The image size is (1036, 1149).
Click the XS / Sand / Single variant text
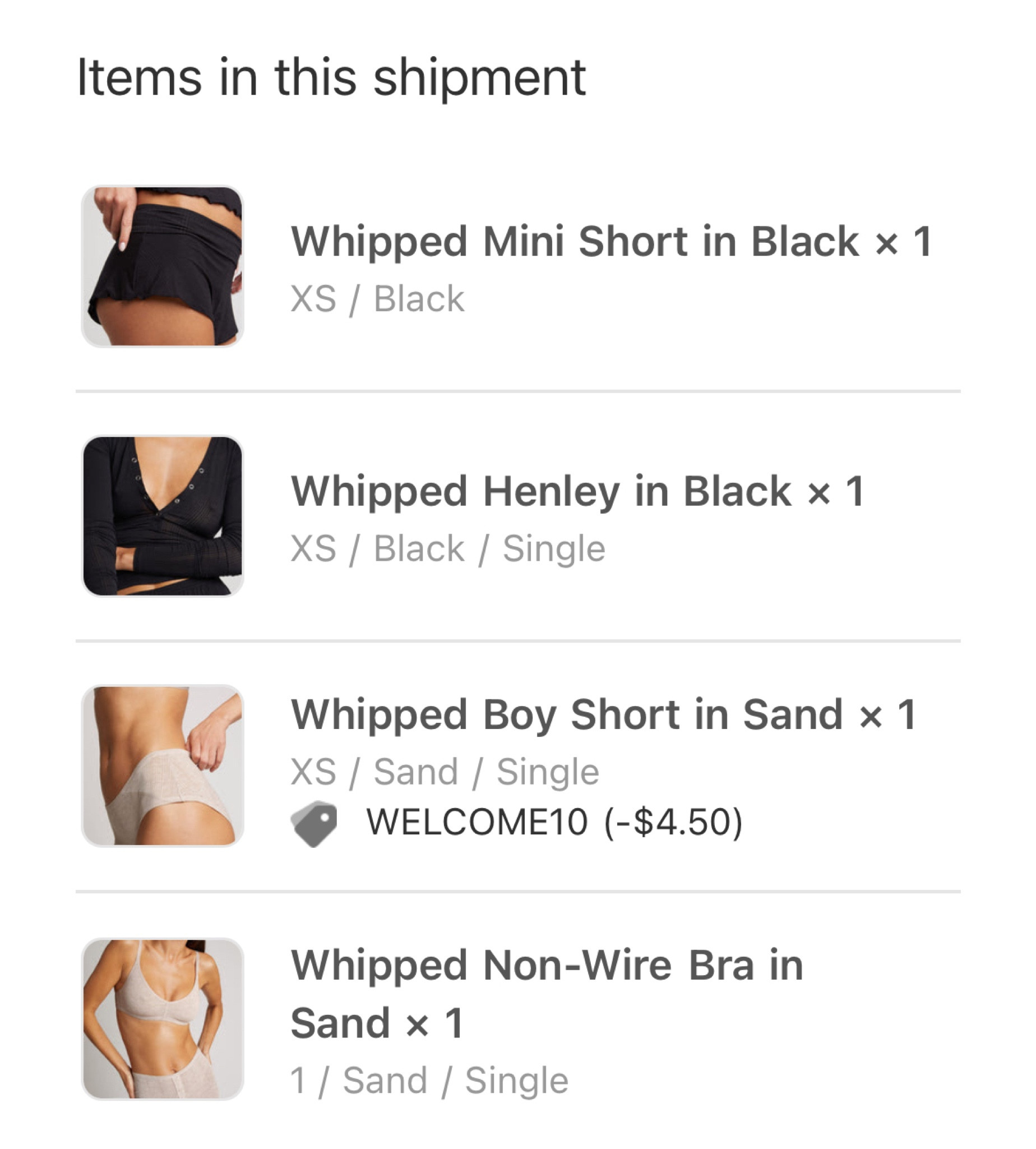(x=445, y=771)
